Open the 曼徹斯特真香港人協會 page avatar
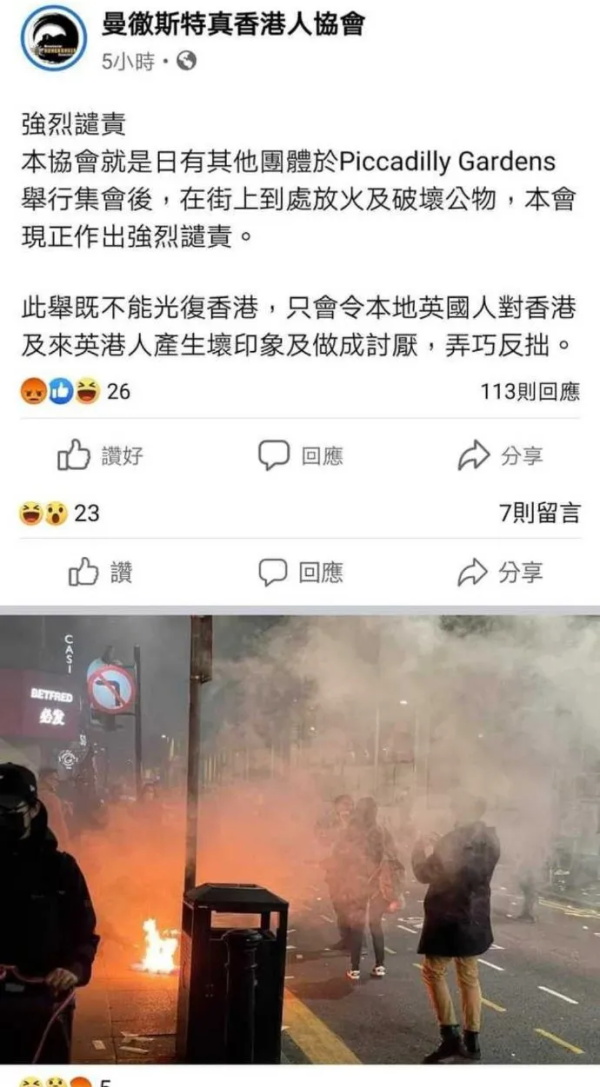 54,37
